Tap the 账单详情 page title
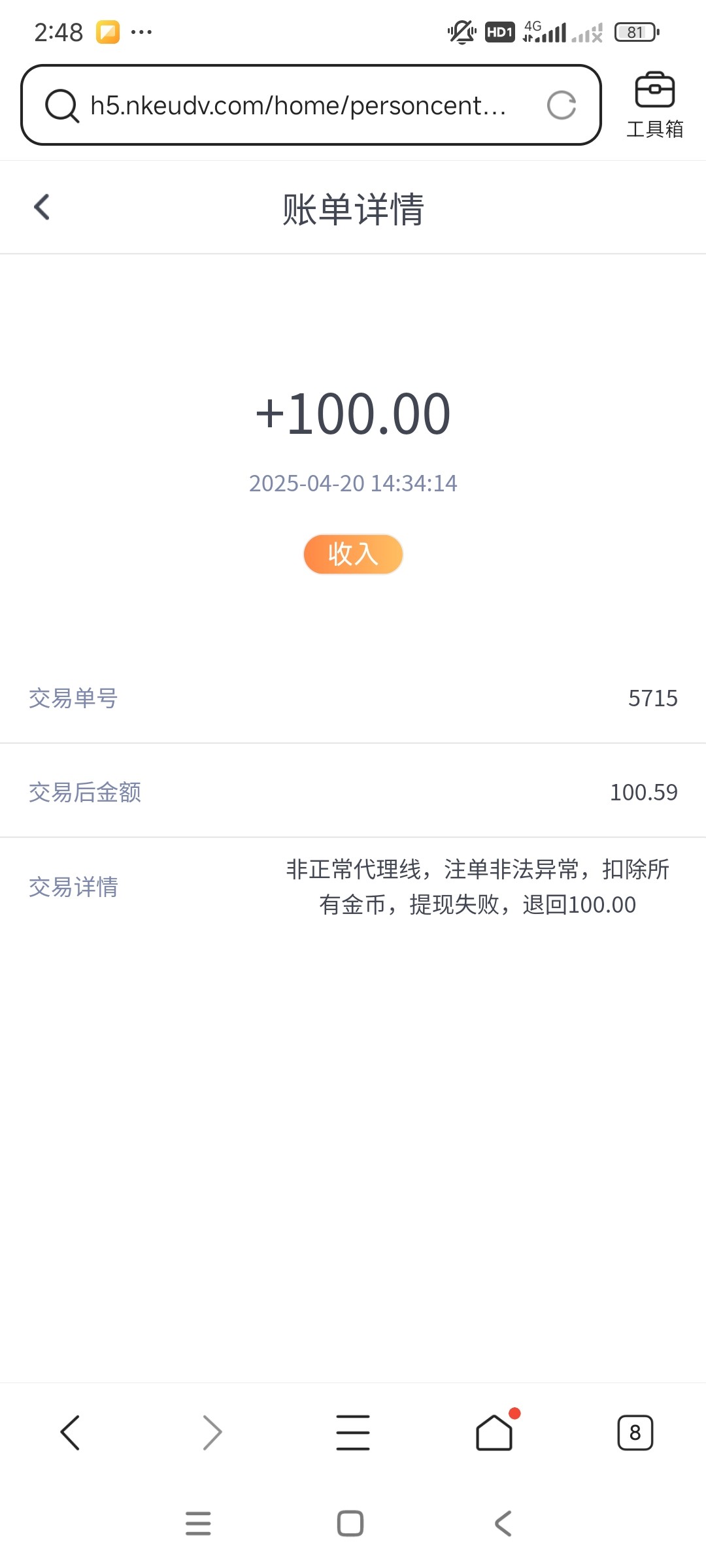 [x=352, y=210]
